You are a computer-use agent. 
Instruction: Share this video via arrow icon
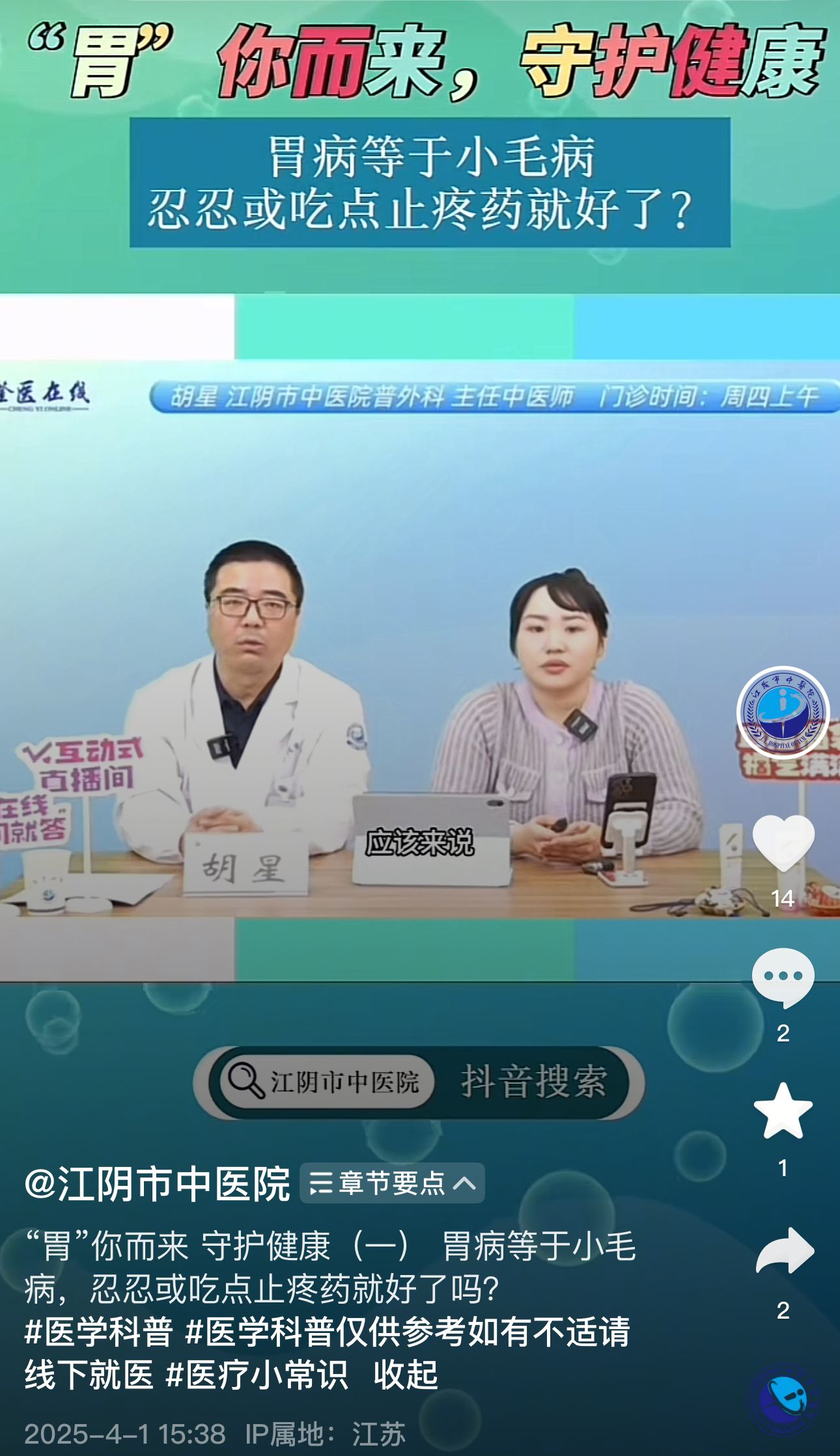tap(784, 1250)
